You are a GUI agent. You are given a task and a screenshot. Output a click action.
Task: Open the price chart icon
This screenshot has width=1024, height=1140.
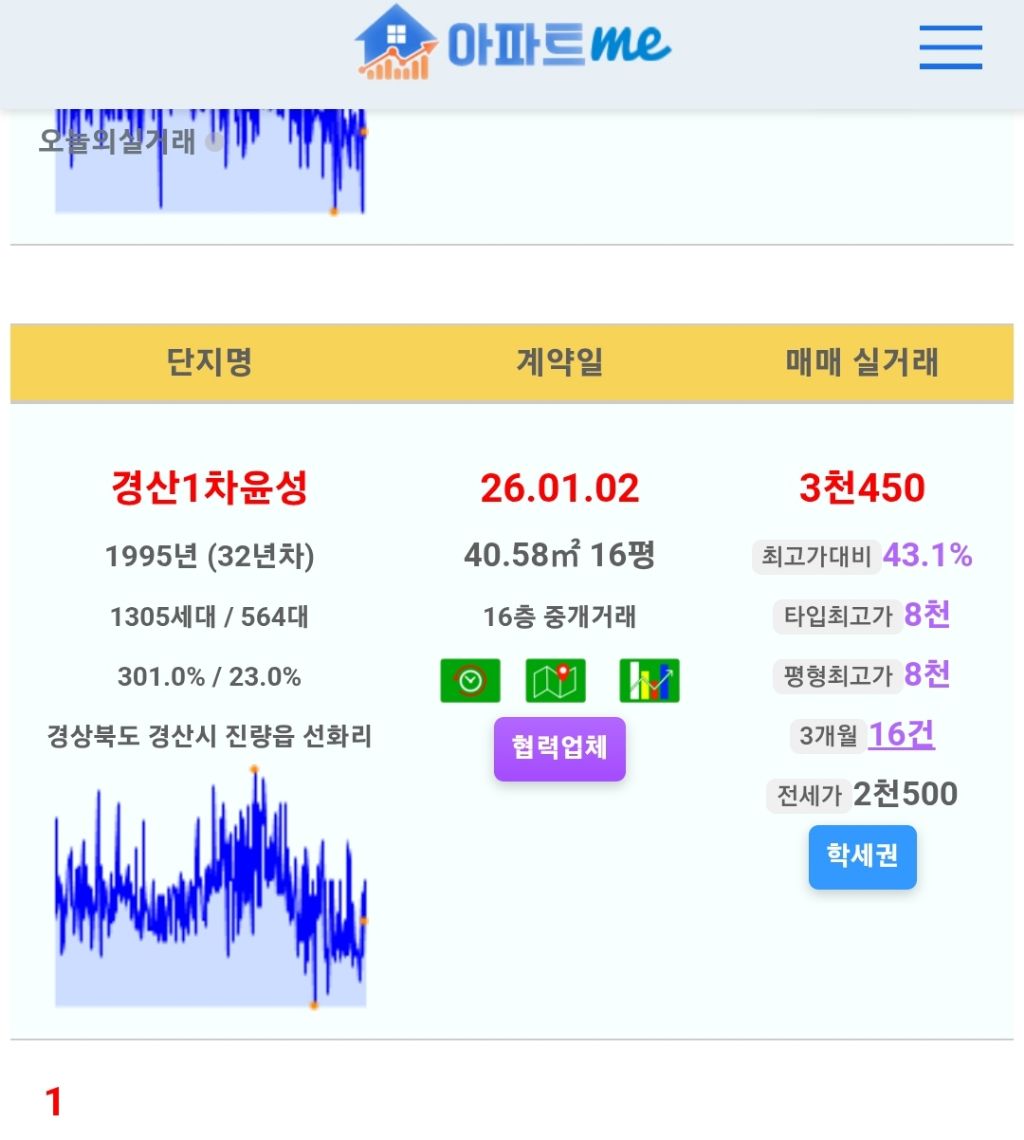click(x=649, y=680)
